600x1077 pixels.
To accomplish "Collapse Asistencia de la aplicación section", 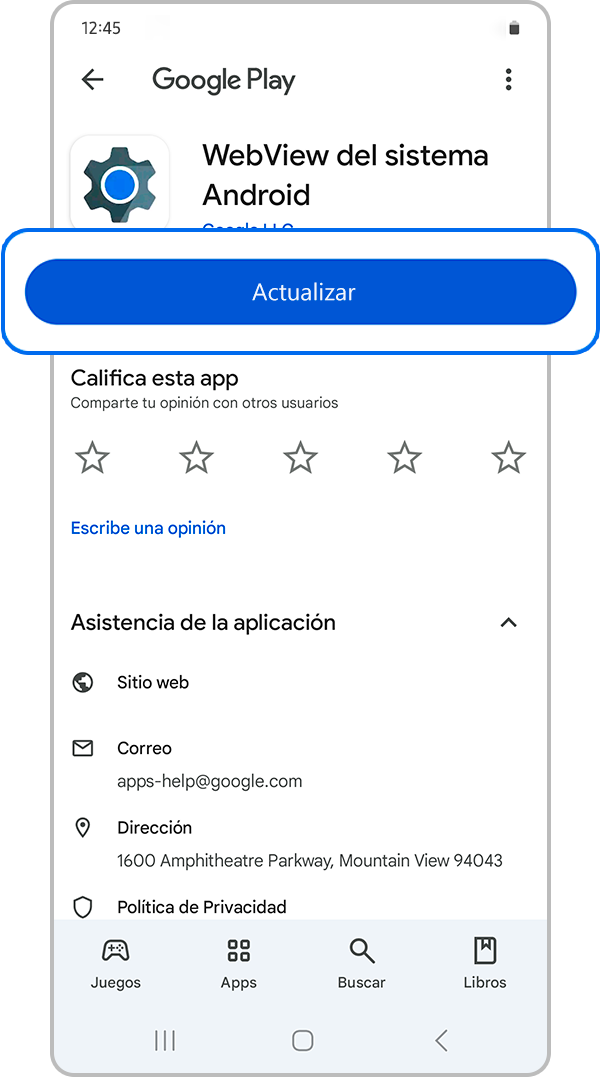I will click(508, 623).
